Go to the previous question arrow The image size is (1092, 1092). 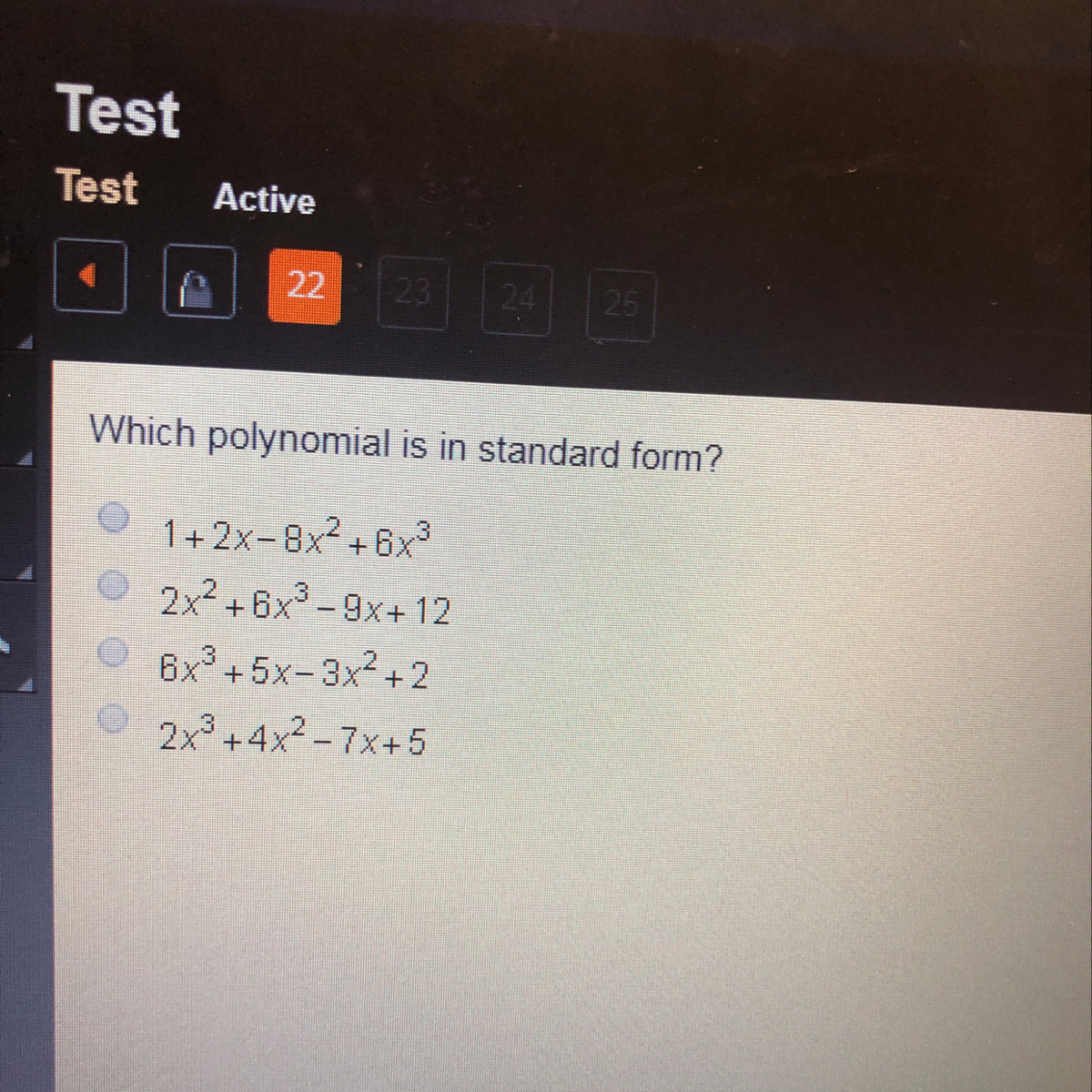pos(89,276)
